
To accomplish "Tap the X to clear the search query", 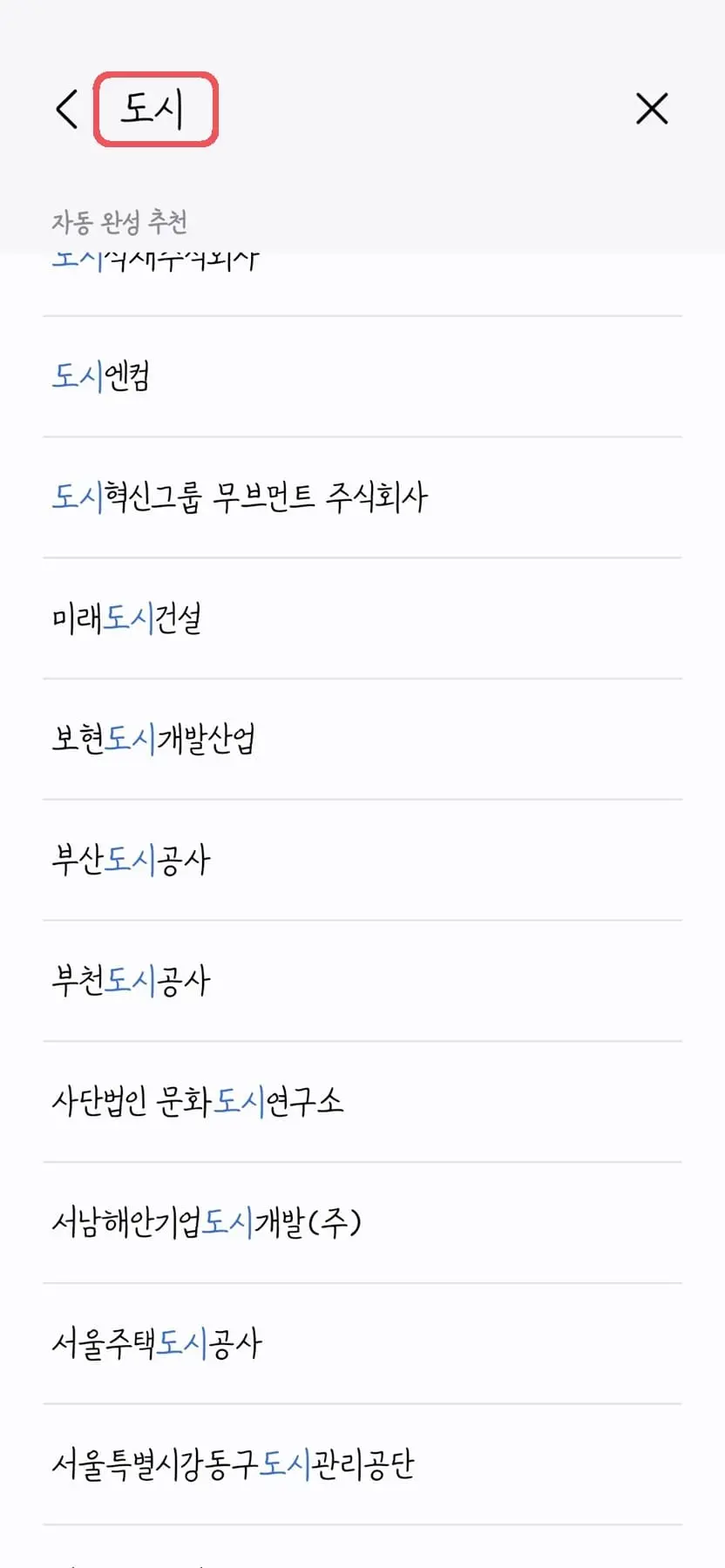I will pyautogui.click(x=653, y=110).
